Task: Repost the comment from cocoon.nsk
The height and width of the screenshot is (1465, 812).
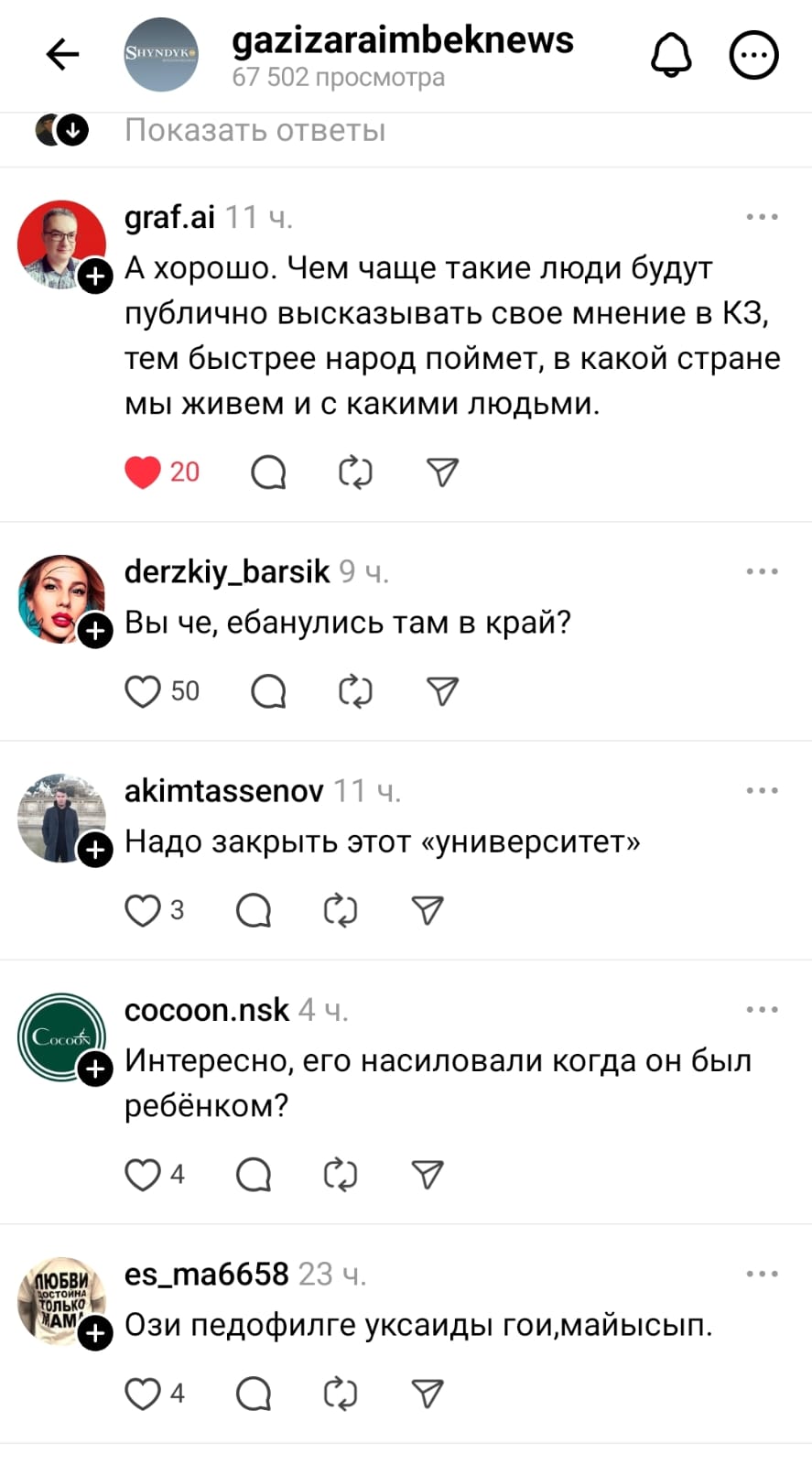Action: click(x=341, y=1174)
